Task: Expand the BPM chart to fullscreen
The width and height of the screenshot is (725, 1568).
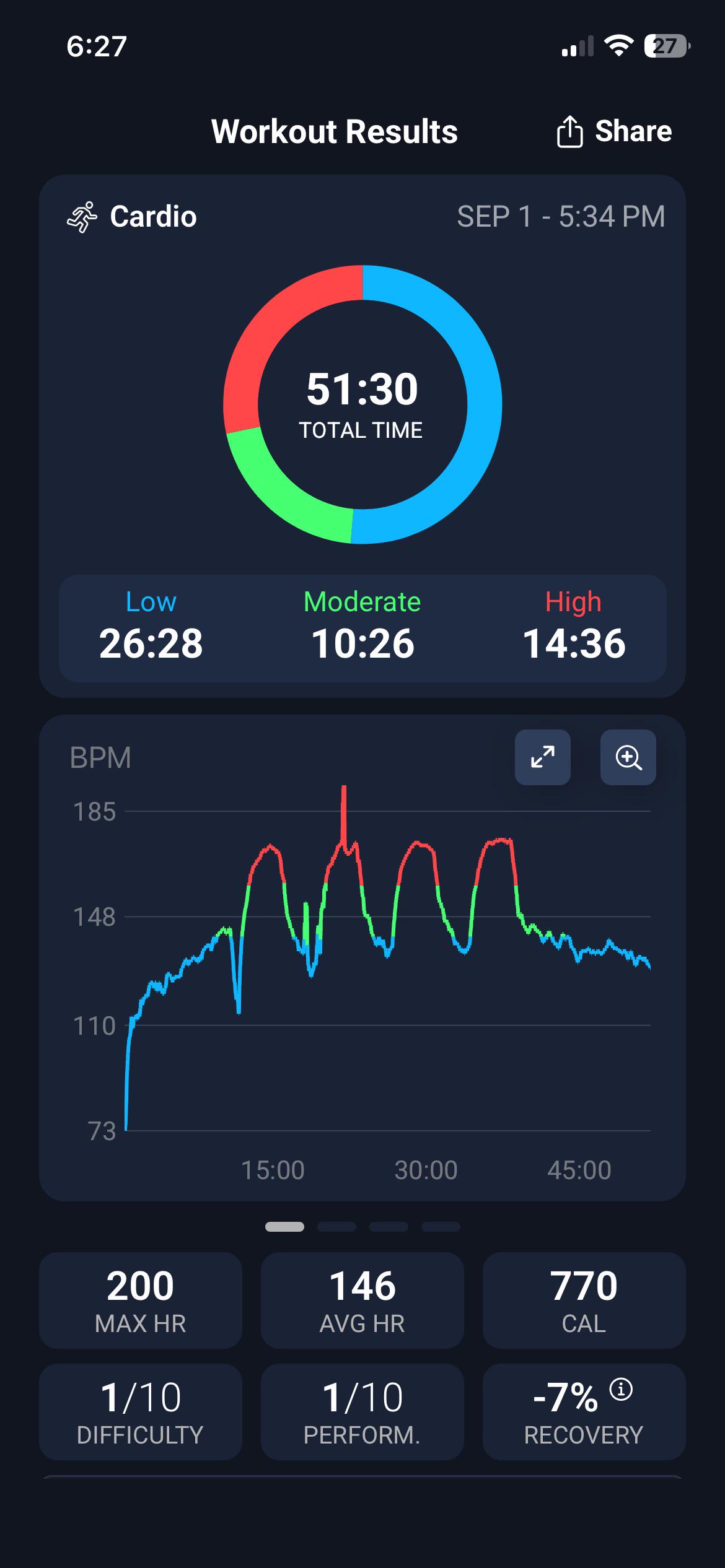Action: coord(543,757)
